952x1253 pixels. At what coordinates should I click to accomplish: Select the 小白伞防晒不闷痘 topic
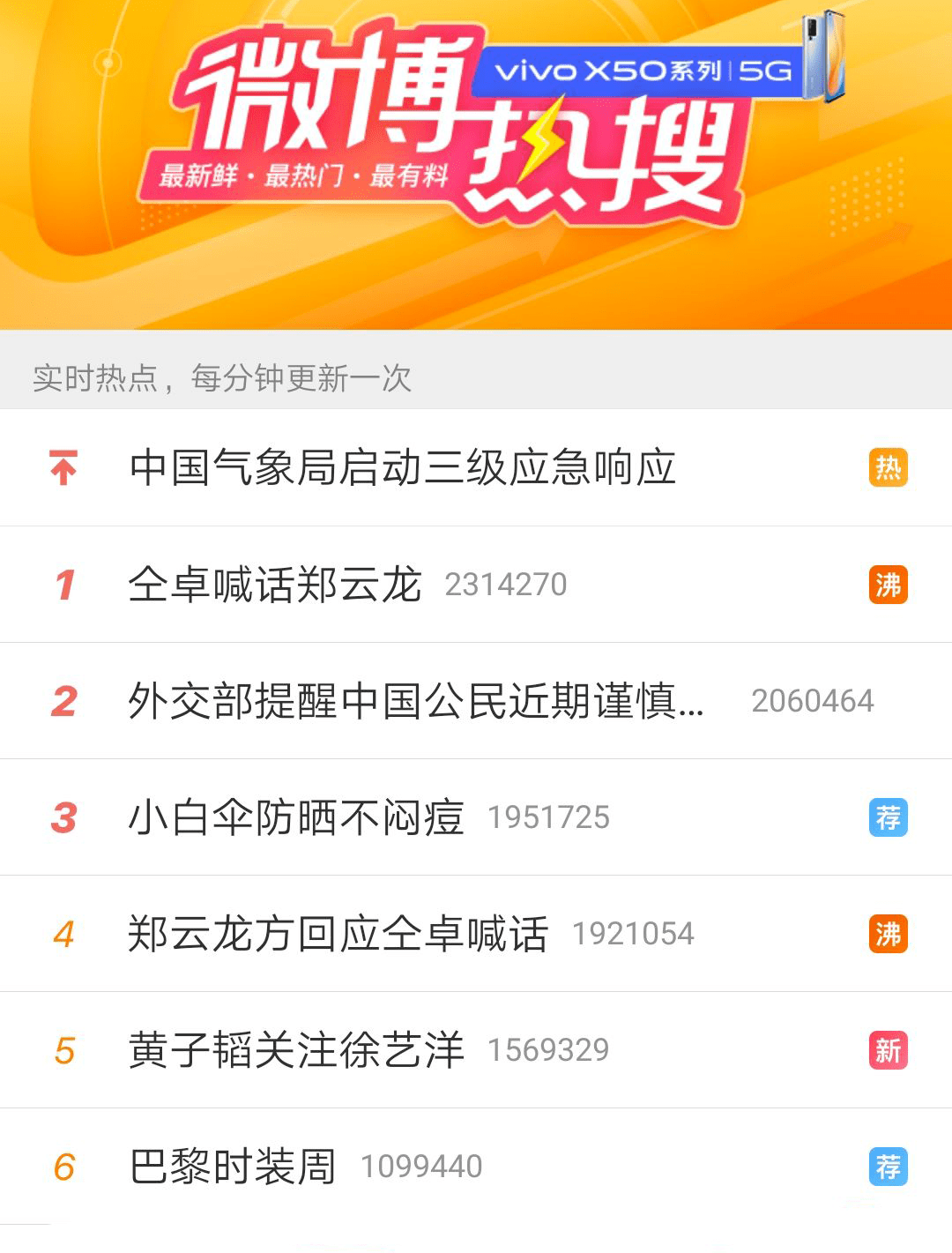(296, 817)
